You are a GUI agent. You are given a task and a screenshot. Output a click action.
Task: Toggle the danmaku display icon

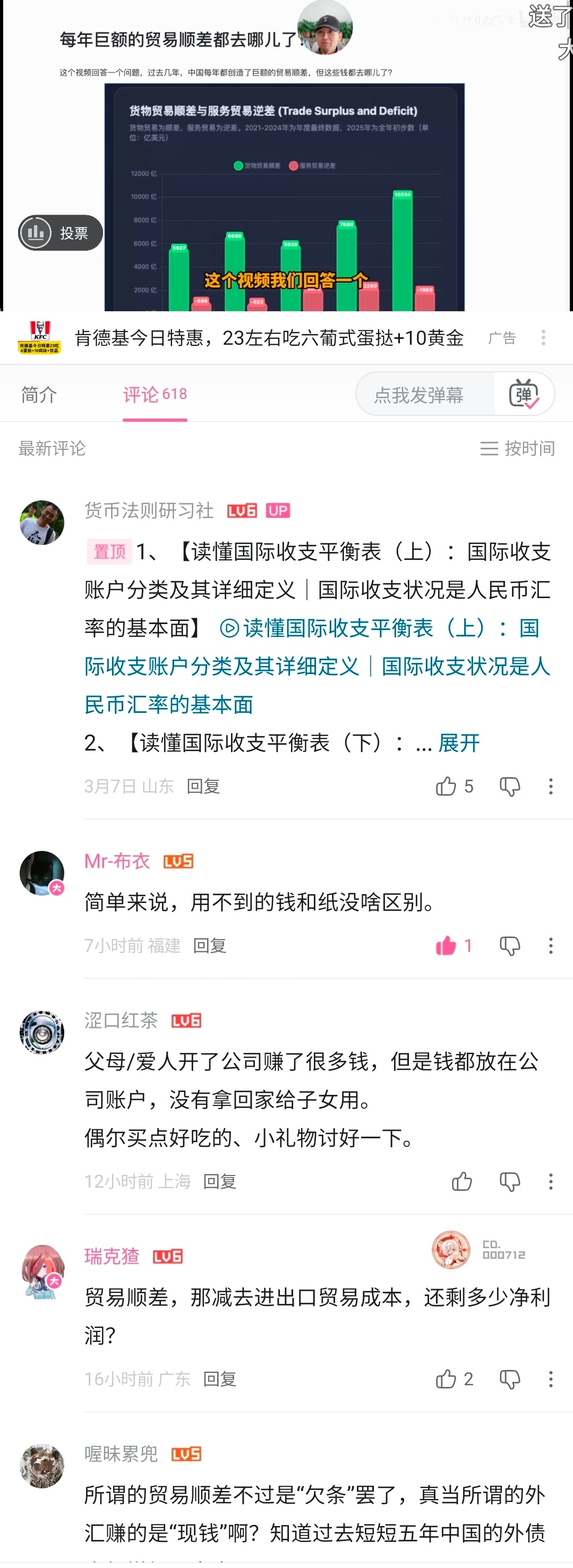pyautogui.click(x=524, y=395)
